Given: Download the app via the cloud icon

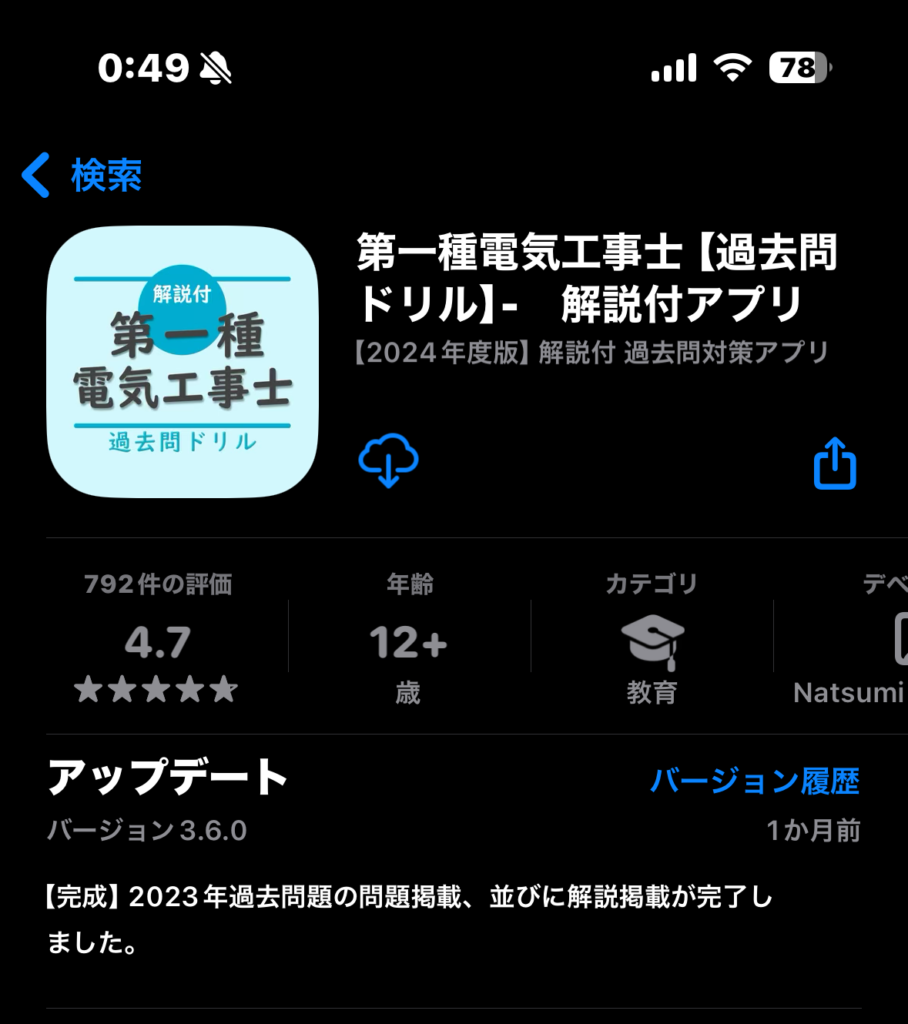Looking at the screenshot, I should [388, 460].
